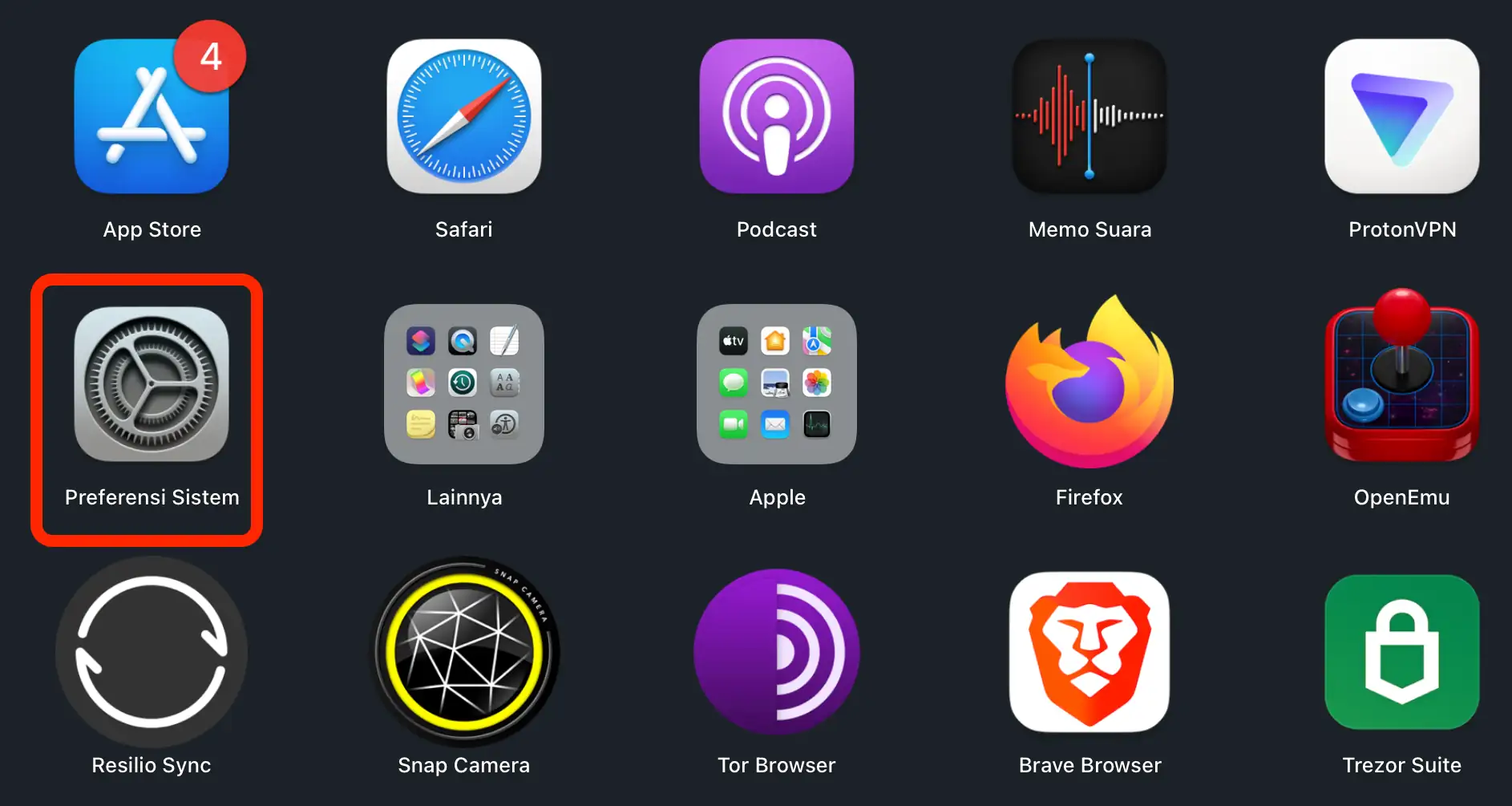Launch Resilio Sync
The image size is (1512, 806).
click(x=152, y=652)
